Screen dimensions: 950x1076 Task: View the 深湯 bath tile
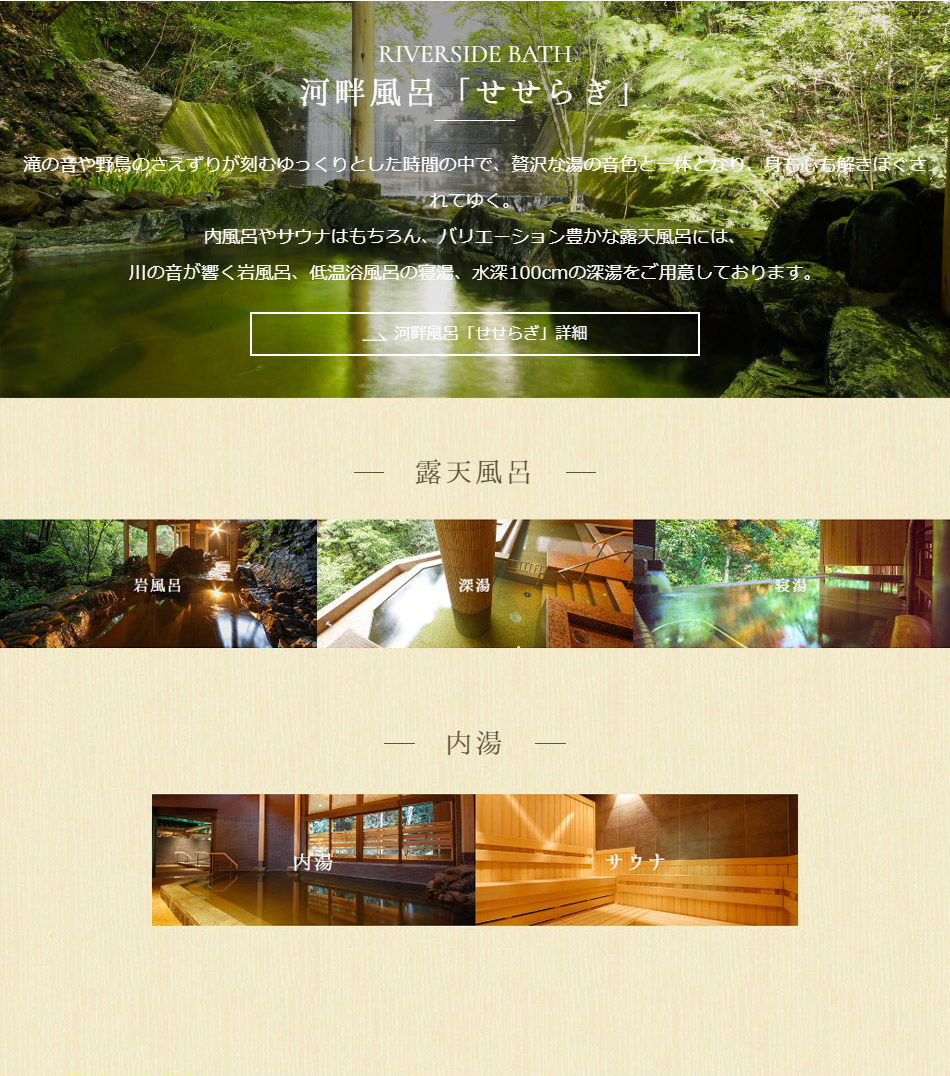(x=474, y=584)
